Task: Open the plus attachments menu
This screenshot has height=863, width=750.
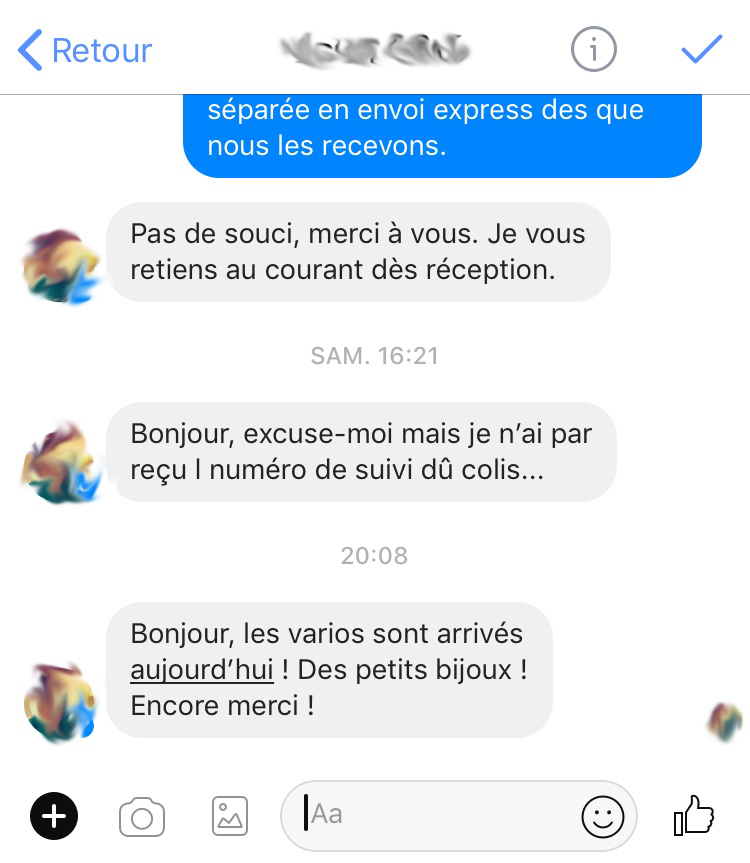Action: pos(54,817)
